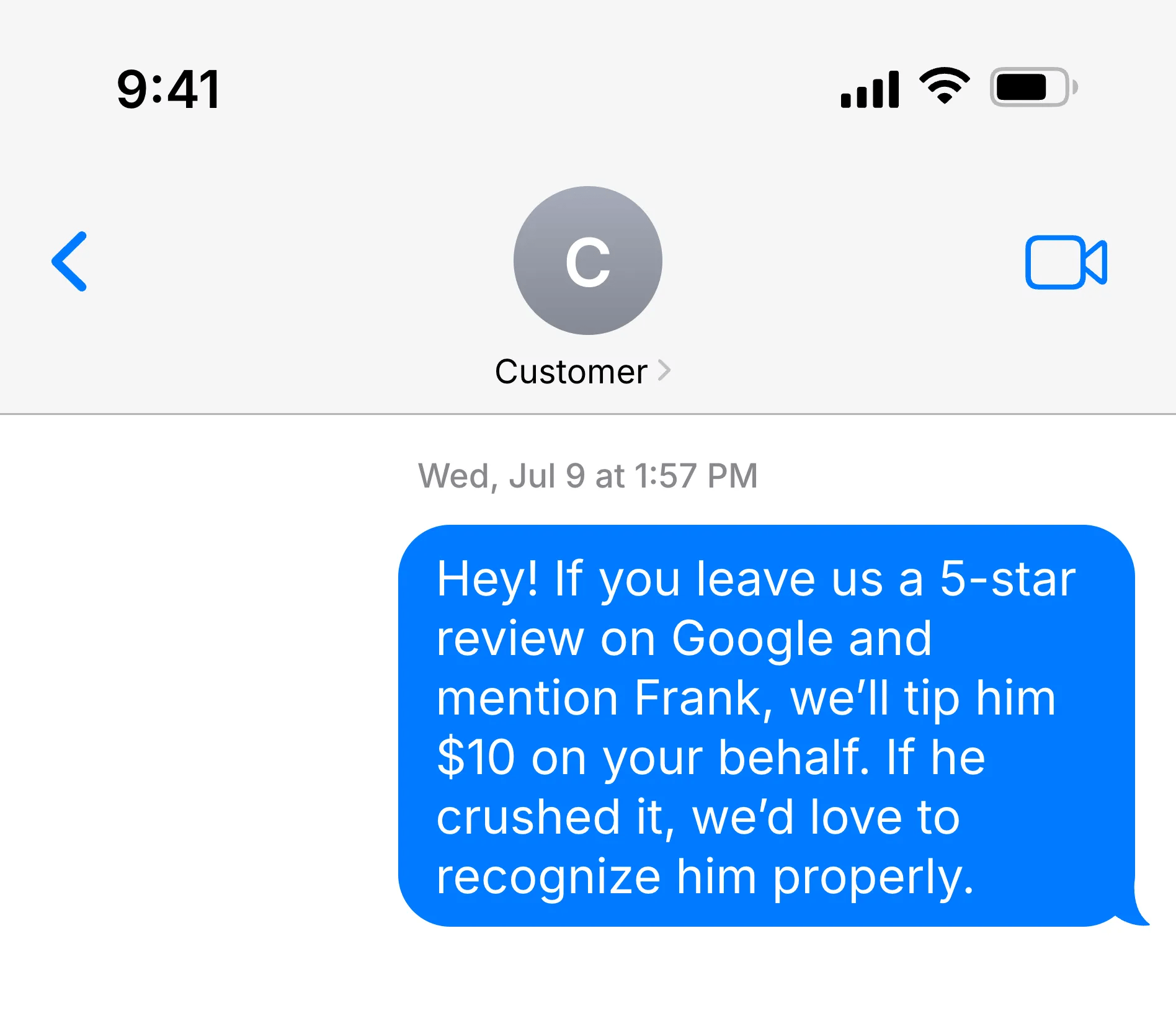
Task: Go back to the messages list
Action: (x=69, y=262)
